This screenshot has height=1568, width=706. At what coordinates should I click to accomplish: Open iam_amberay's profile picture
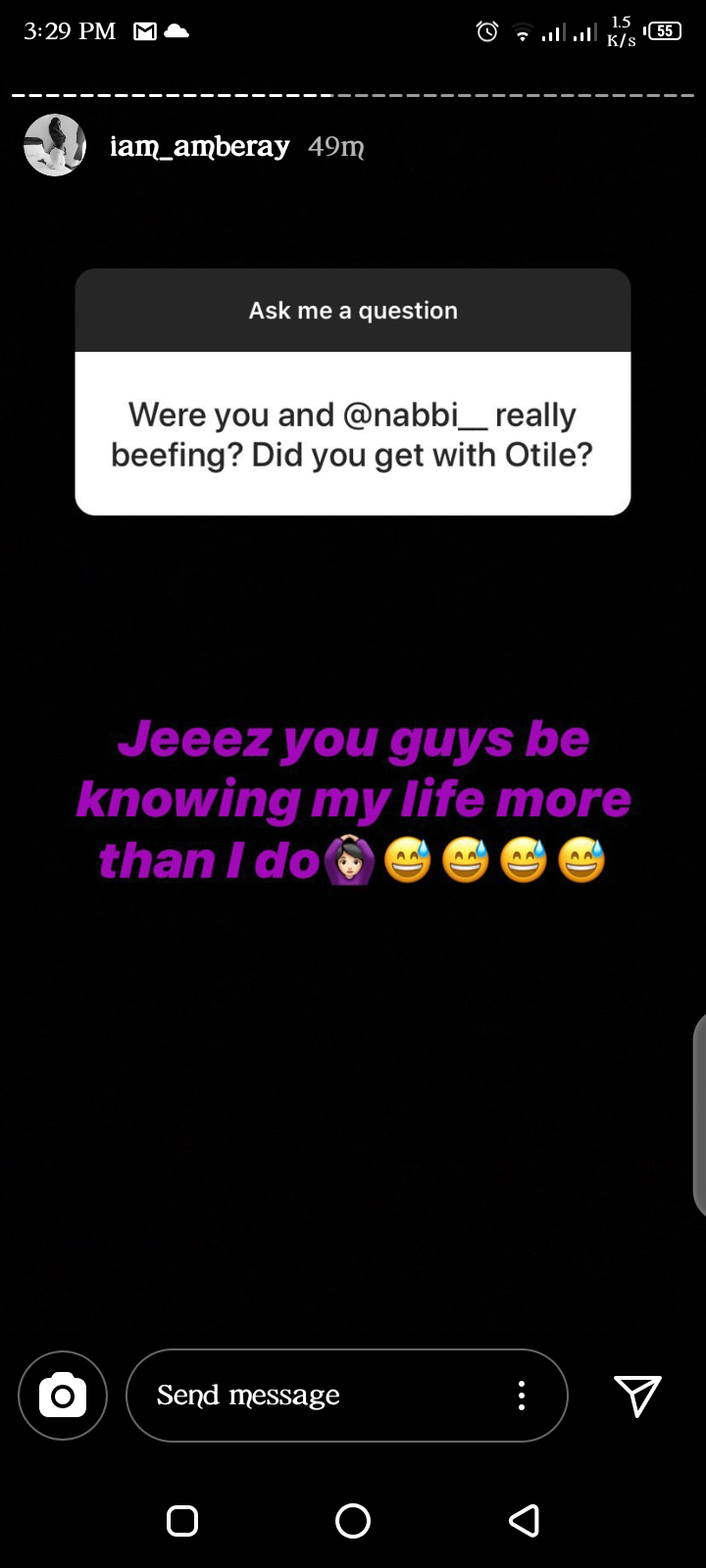pyautogui.click(x=55, y=145)
